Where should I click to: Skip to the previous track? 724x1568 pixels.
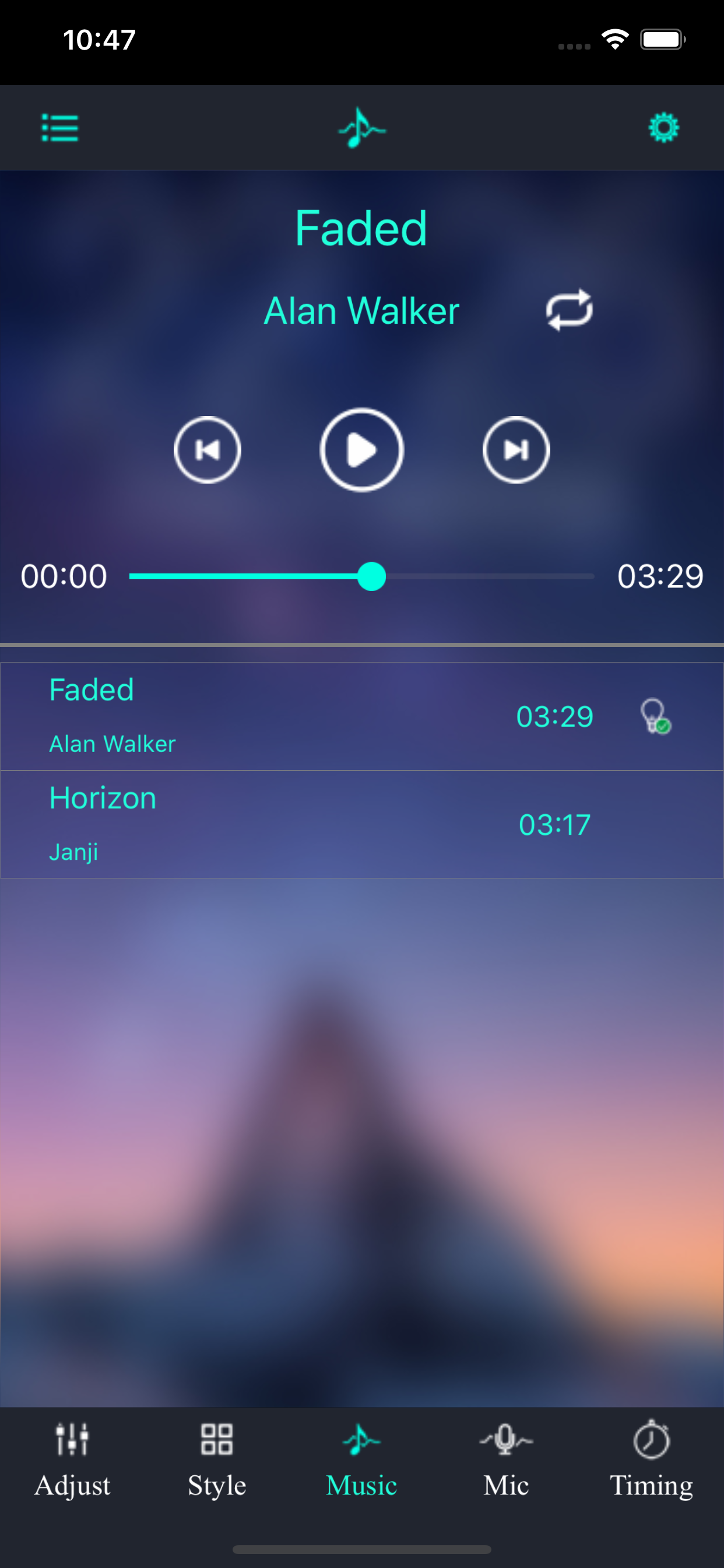[x=208, y=450]
